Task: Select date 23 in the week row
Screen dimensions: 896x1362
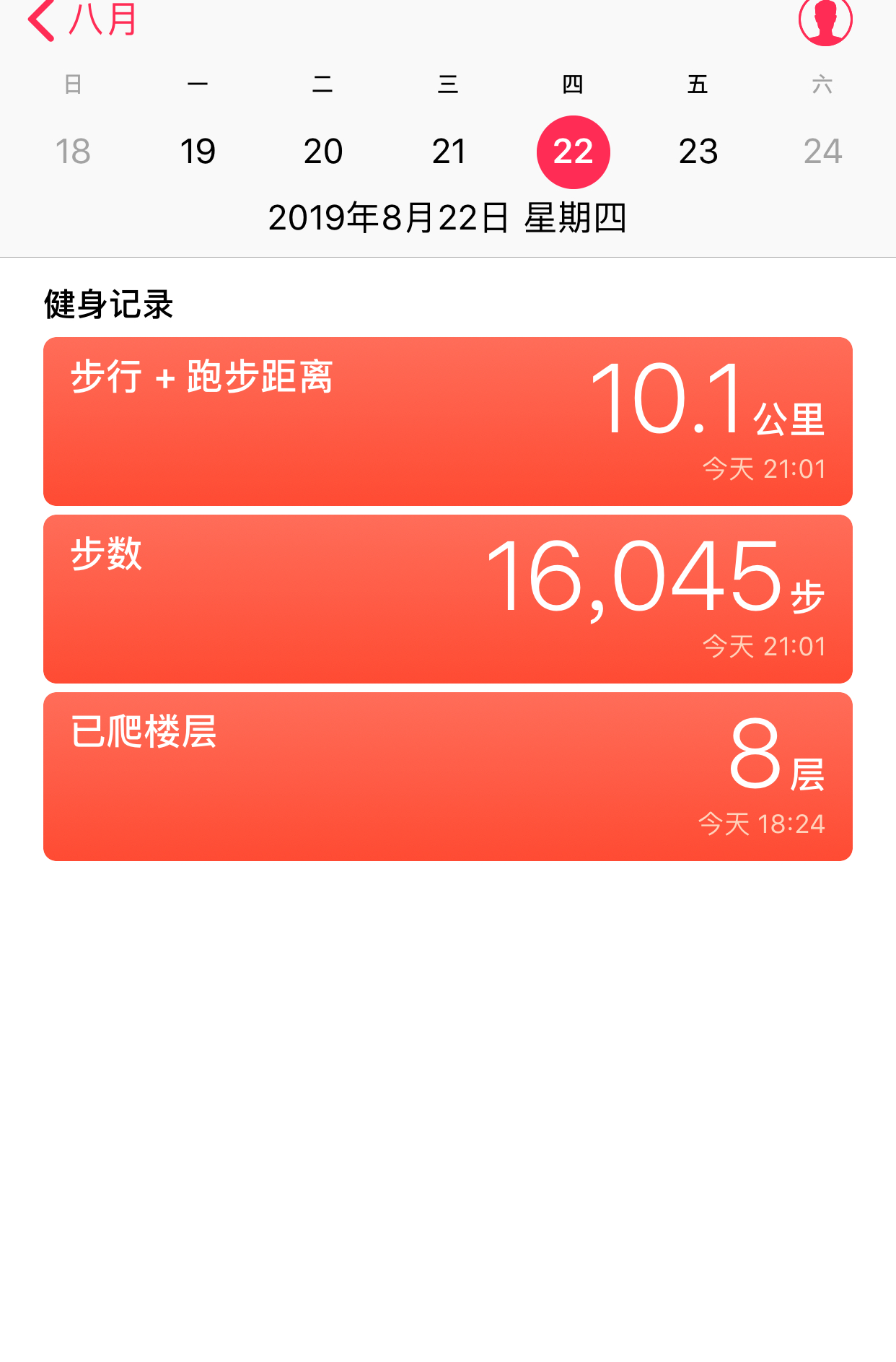Action: click(698, 152)
